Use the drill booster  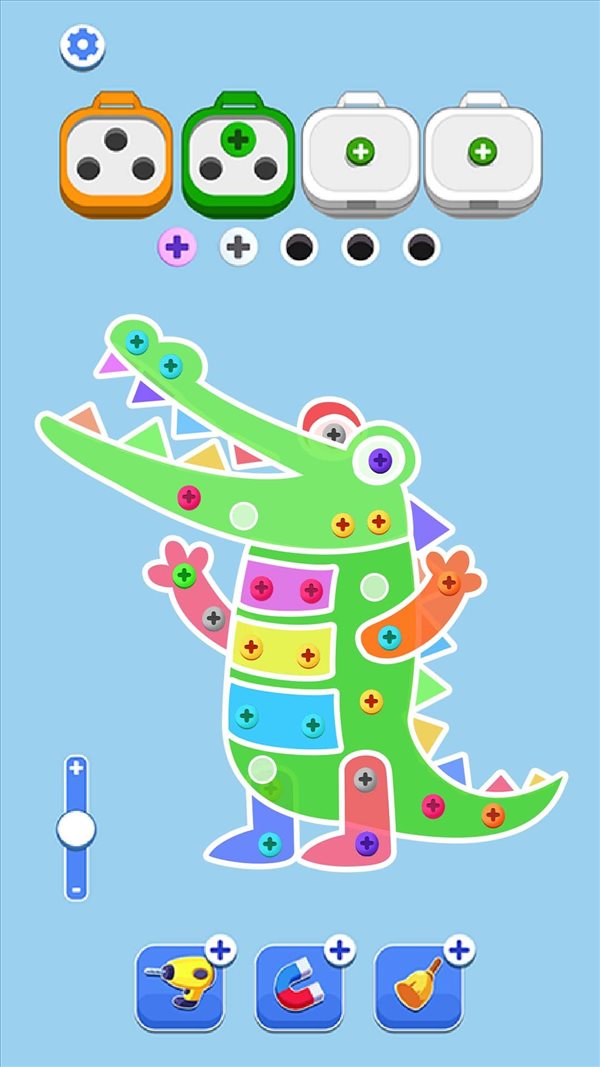[180, 985]
